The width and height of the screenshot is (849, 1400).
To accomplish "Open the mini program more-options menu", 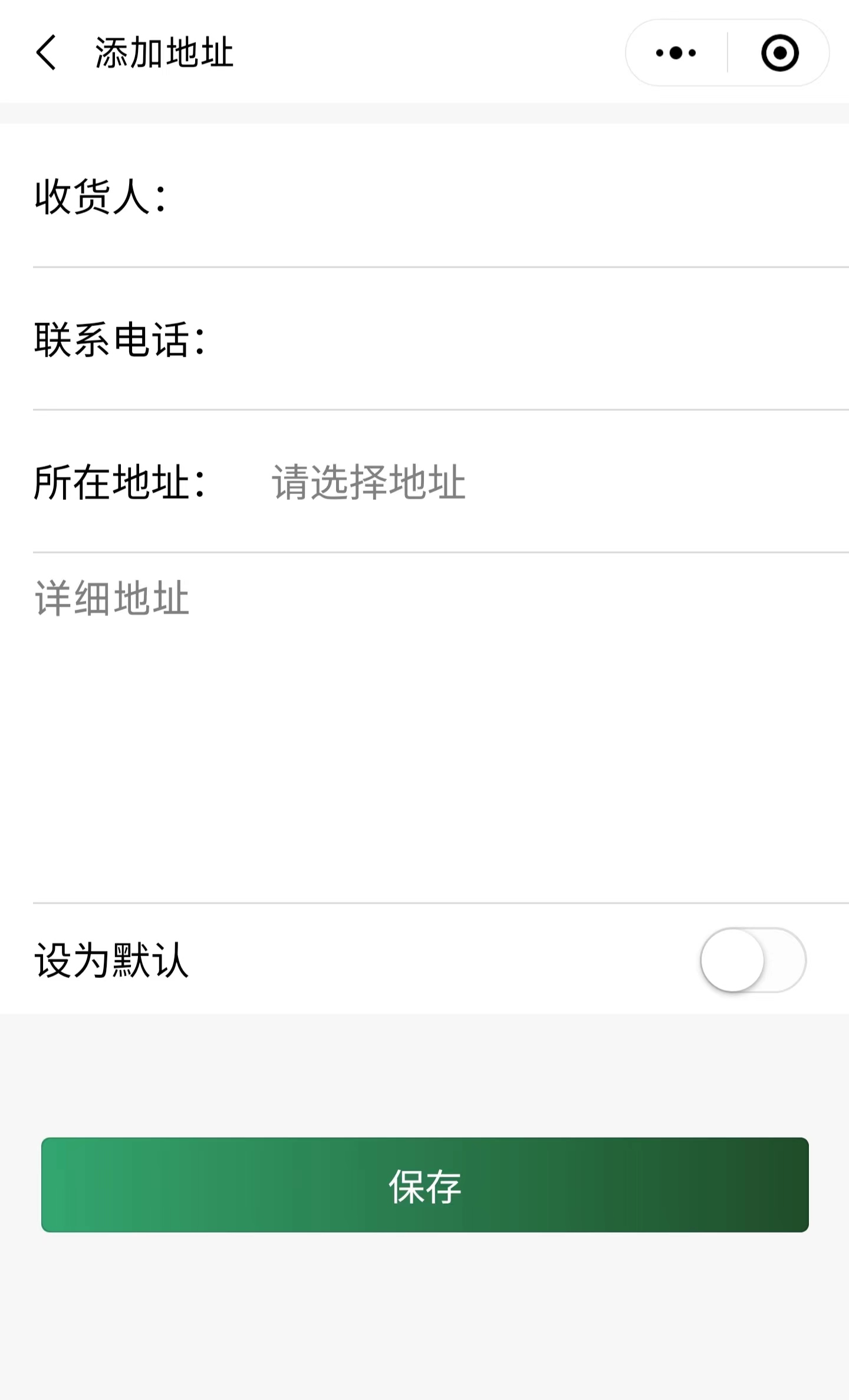I will [x=676, y=52].
